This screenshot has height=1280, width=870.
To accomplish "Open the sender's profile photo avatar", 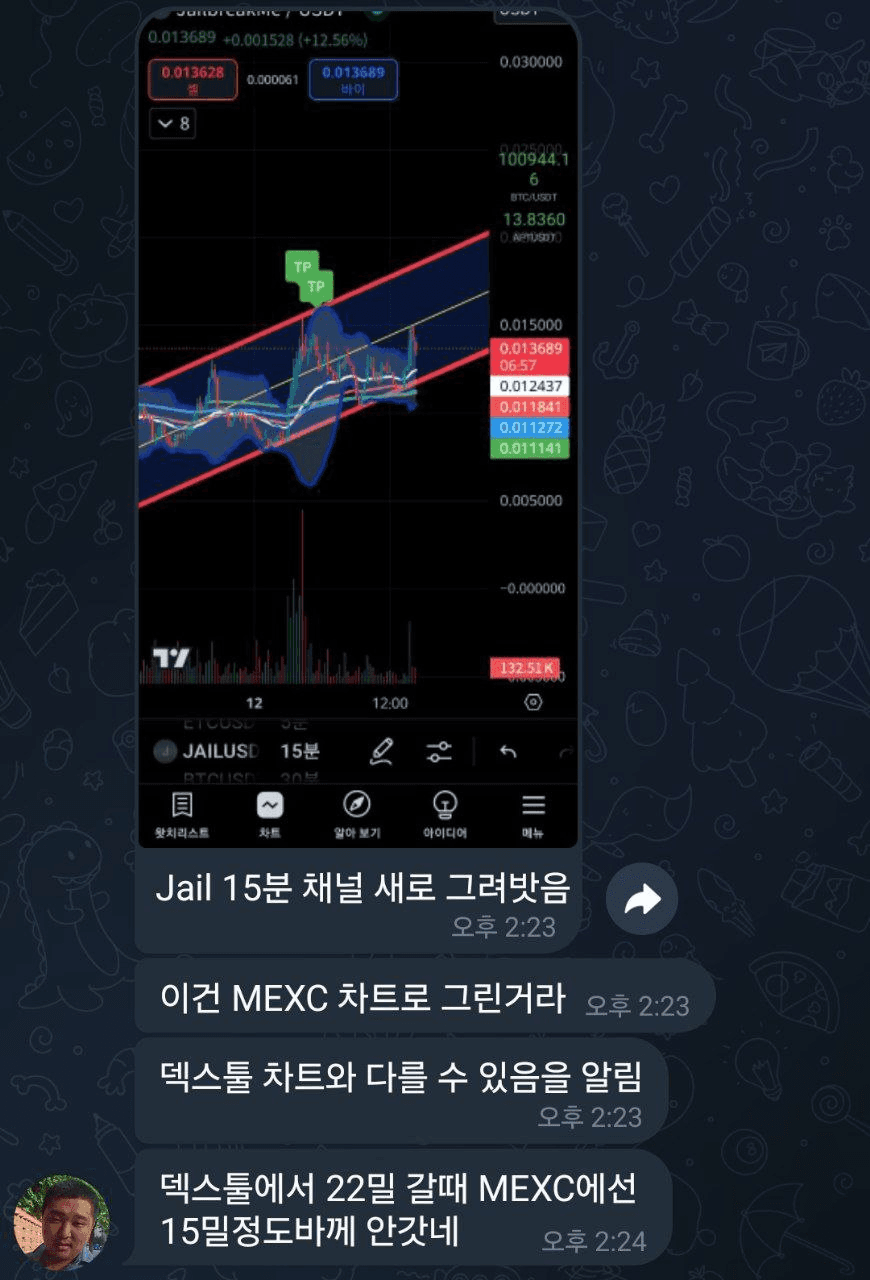I will (60, 1222).
